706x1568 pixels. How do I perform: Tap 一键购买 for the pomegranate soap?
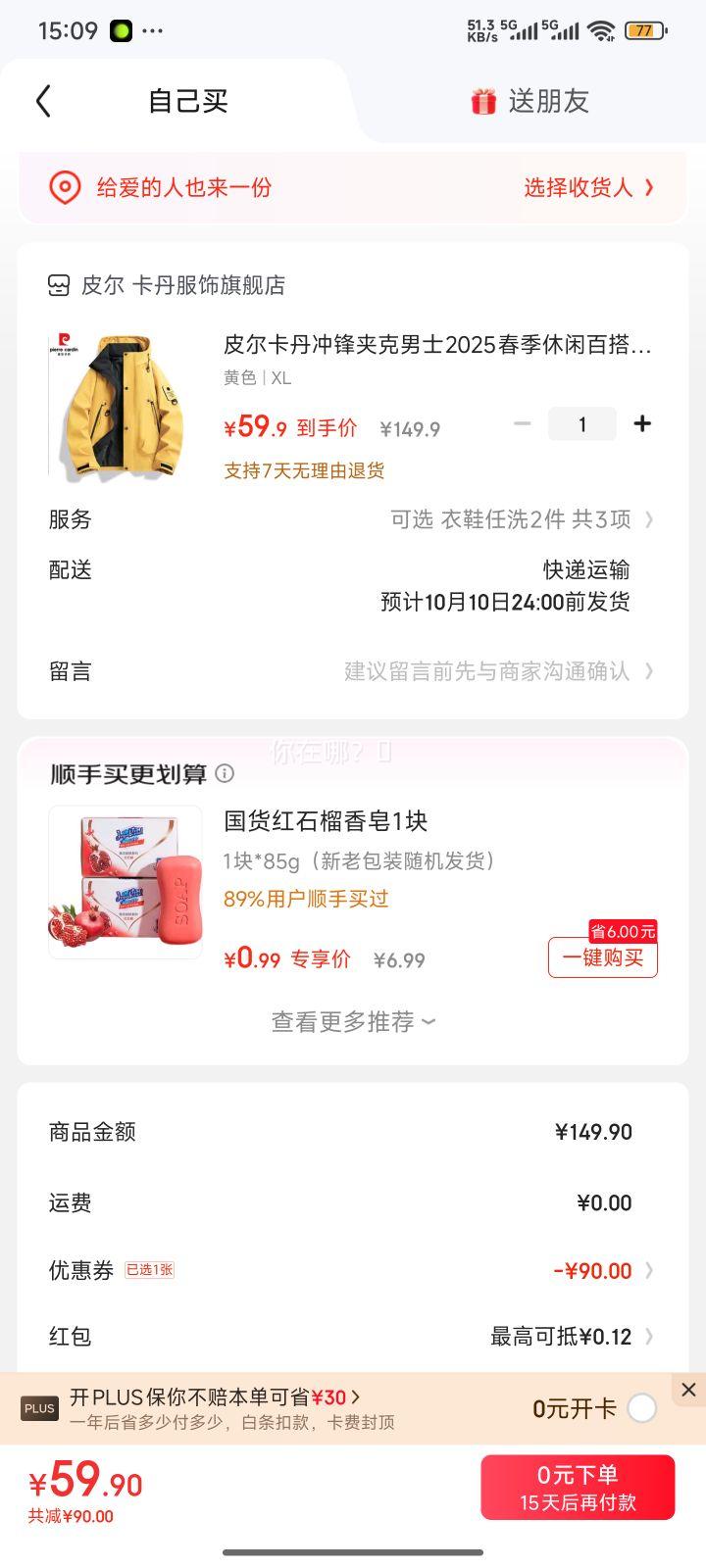(602, 957)
